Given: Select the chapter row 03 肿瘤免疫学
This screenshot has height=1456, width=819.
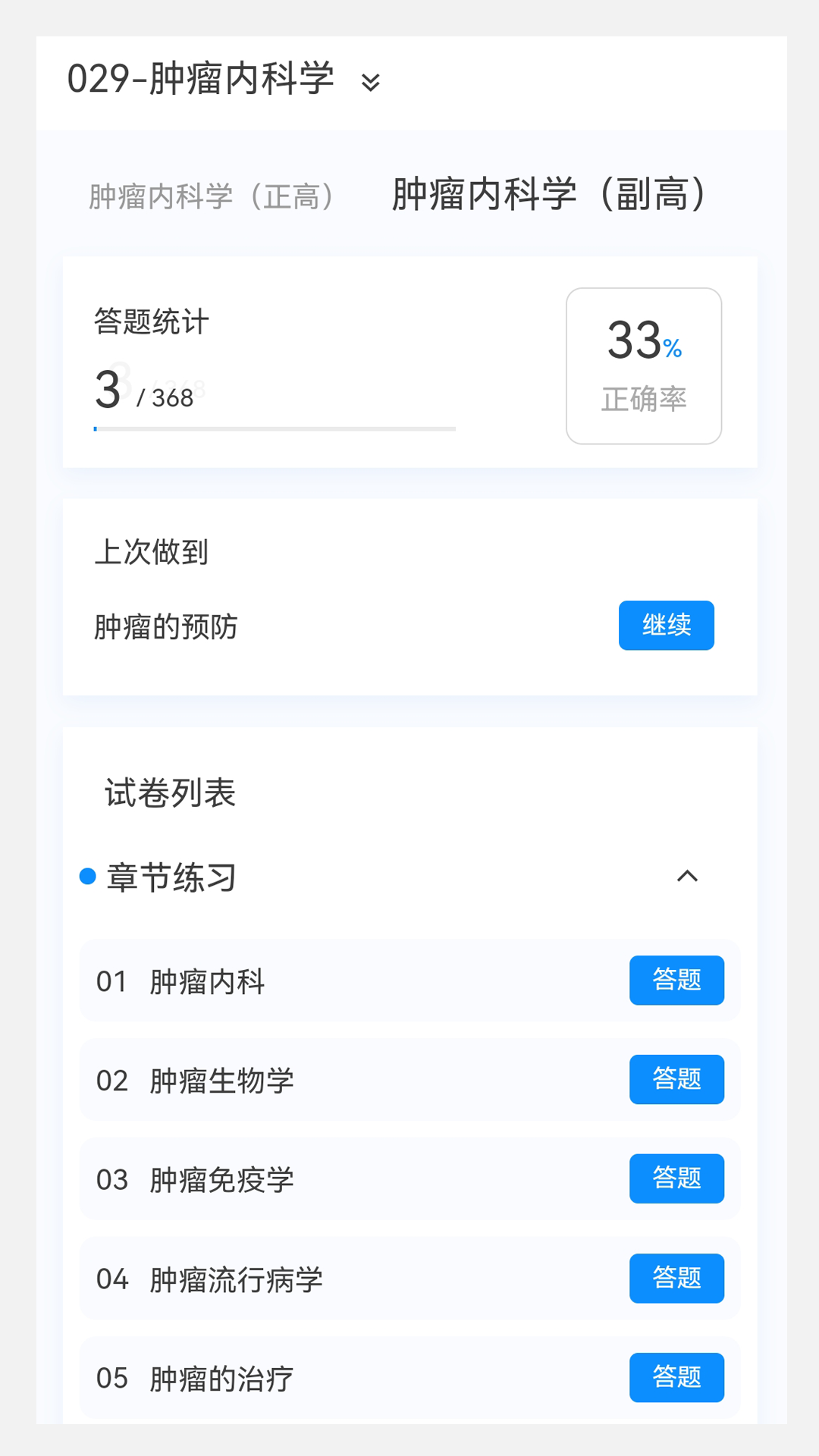Looking at the screenshot, I should [x=220, y=1179].
